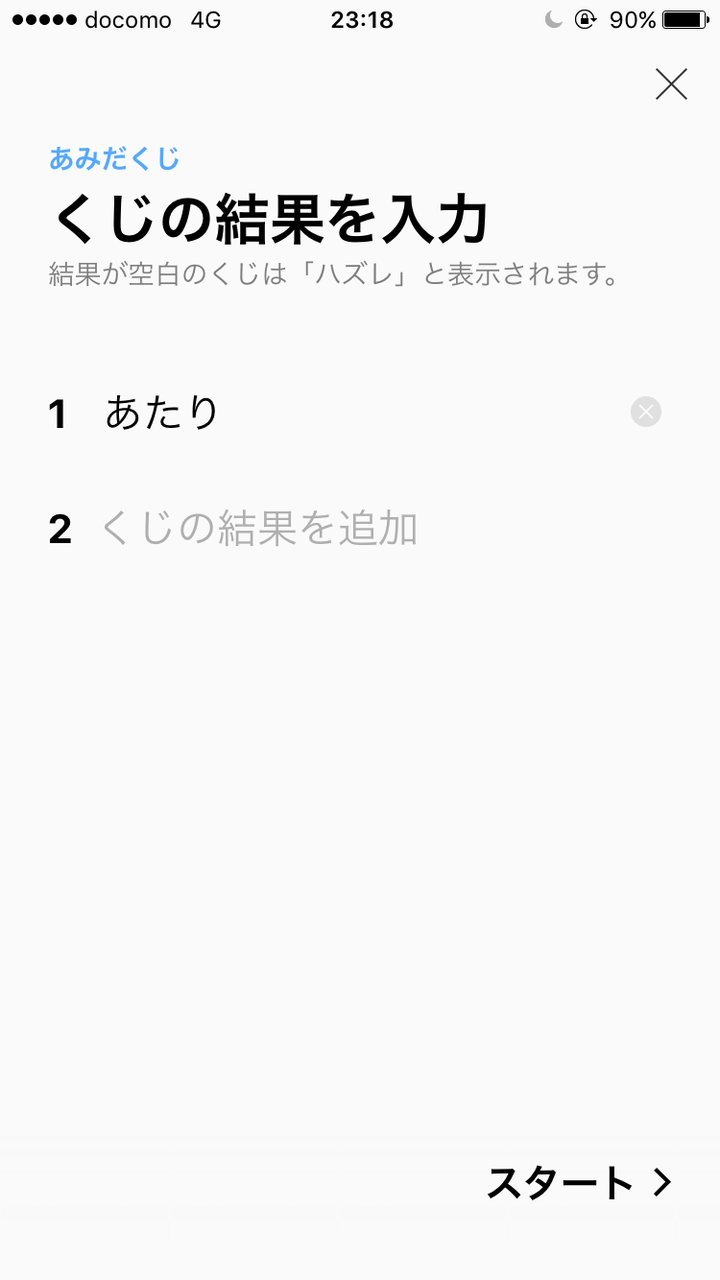
Task: Clear the あたり entry text
Action: click(646, 412)
